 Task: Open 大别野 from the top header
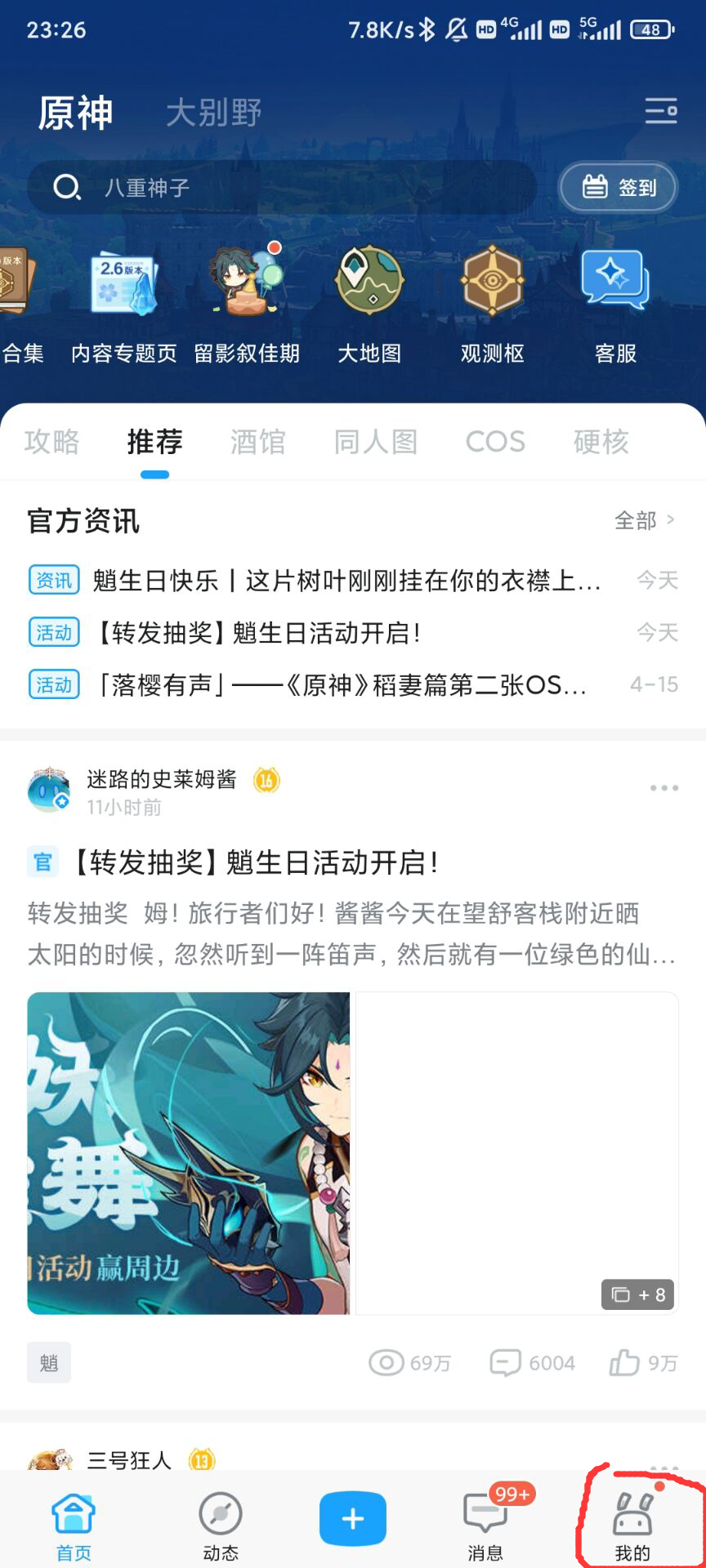click(214, 113)
